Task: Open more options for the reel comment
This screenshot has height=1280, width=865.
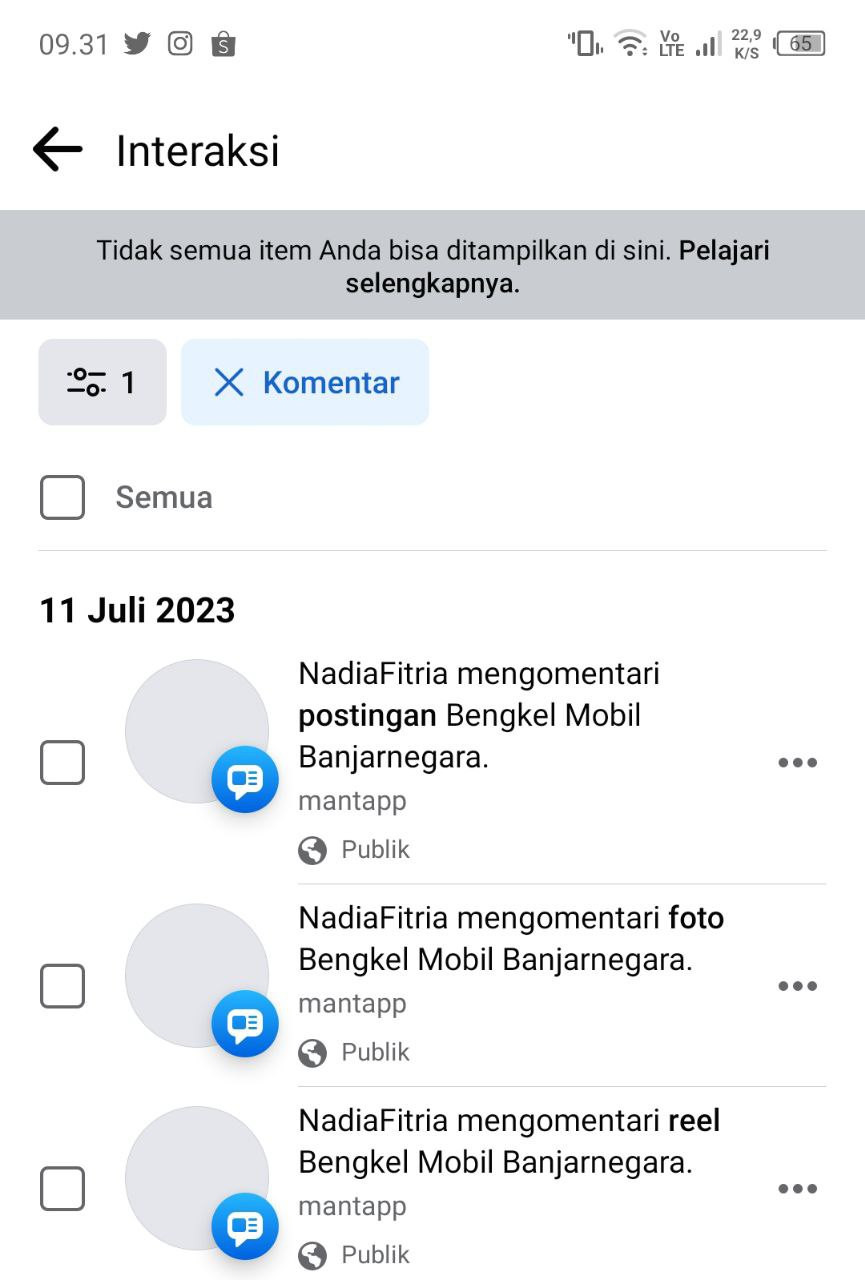Action: (x=797, y=1189)
